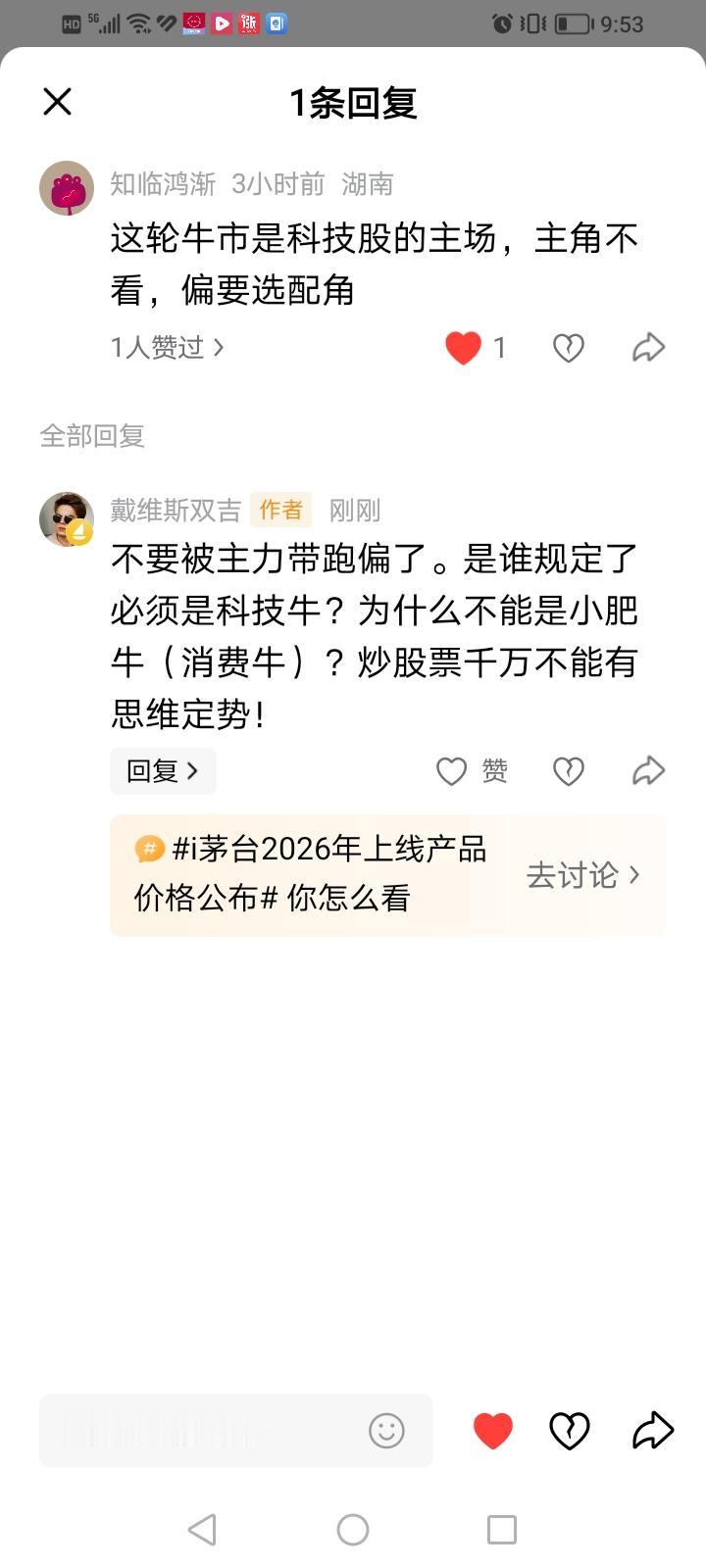Tap the 作者 author badge
706x1568 pixels.
click(x=280, y=510)
